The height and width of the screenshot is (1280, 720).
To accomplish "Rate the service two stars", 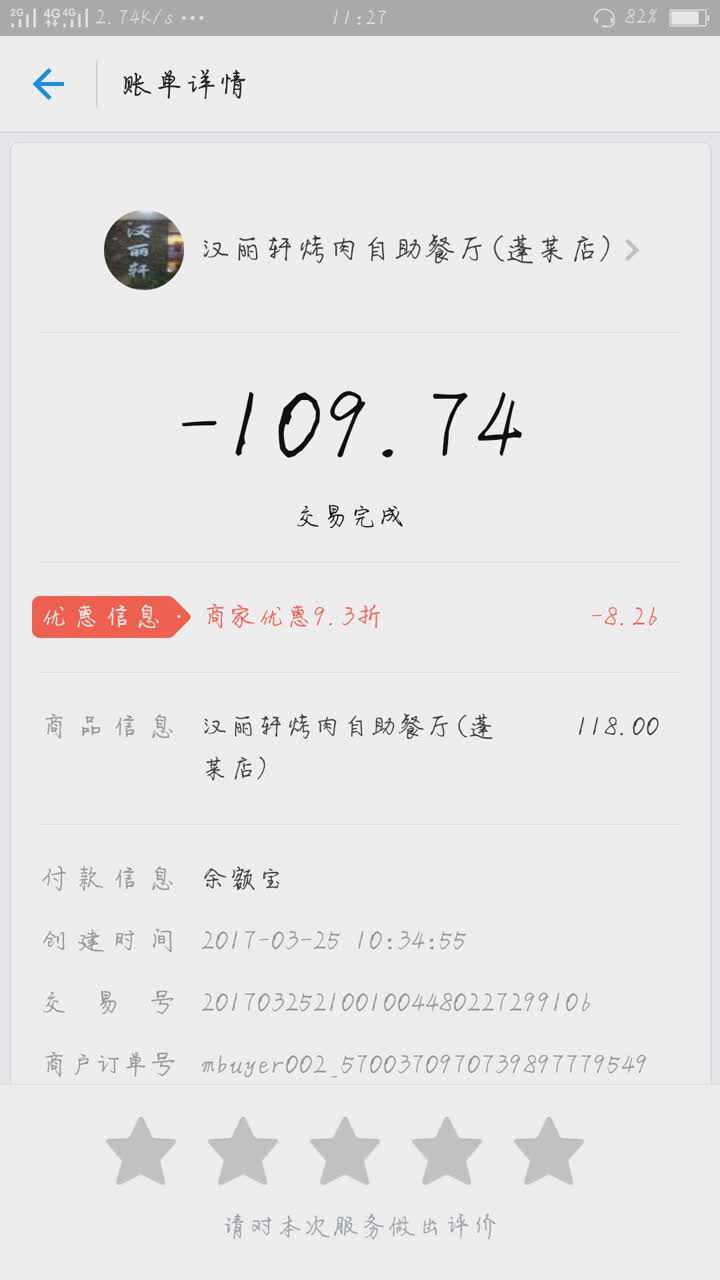I will [x=243, y=1152].
